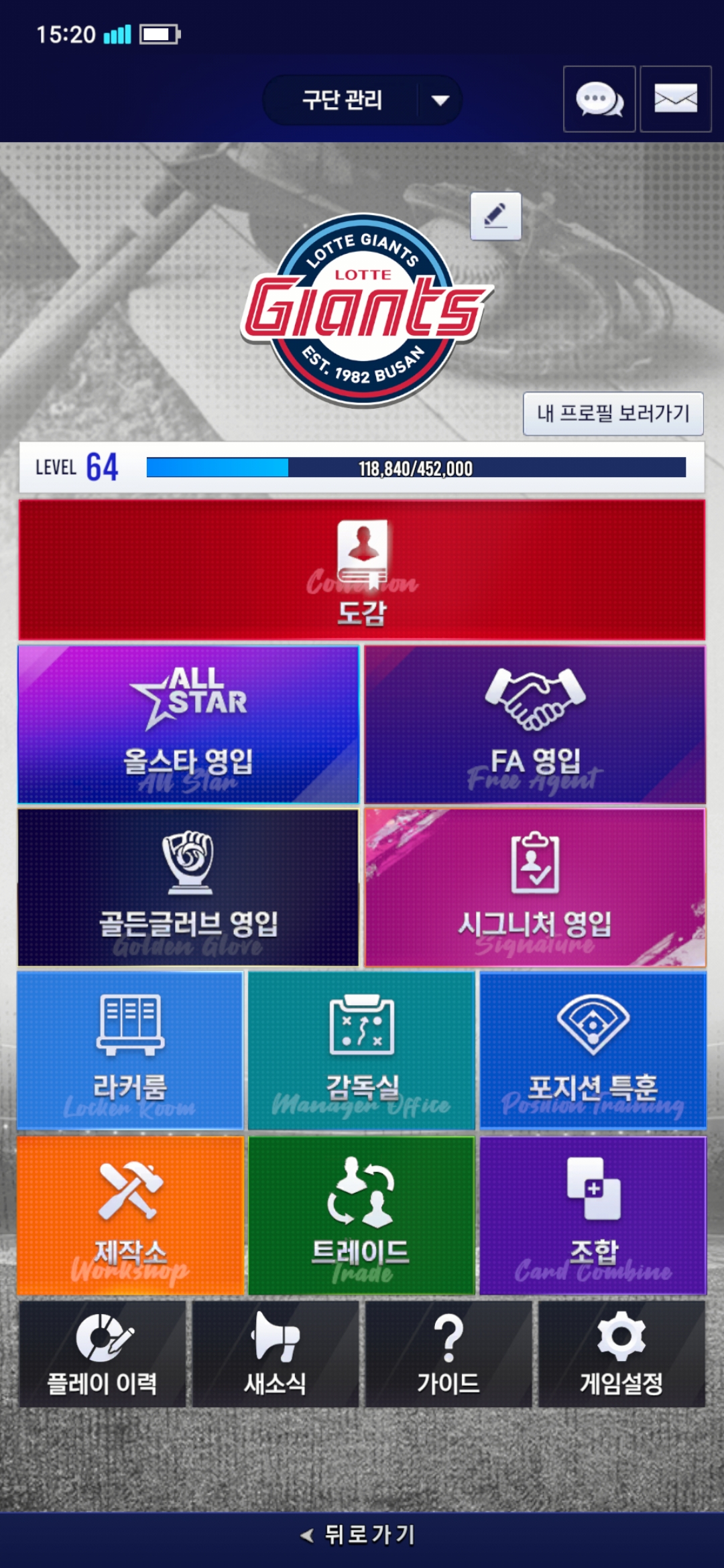
Task: Open 감독실 manager office
Action: (361, 1051)
